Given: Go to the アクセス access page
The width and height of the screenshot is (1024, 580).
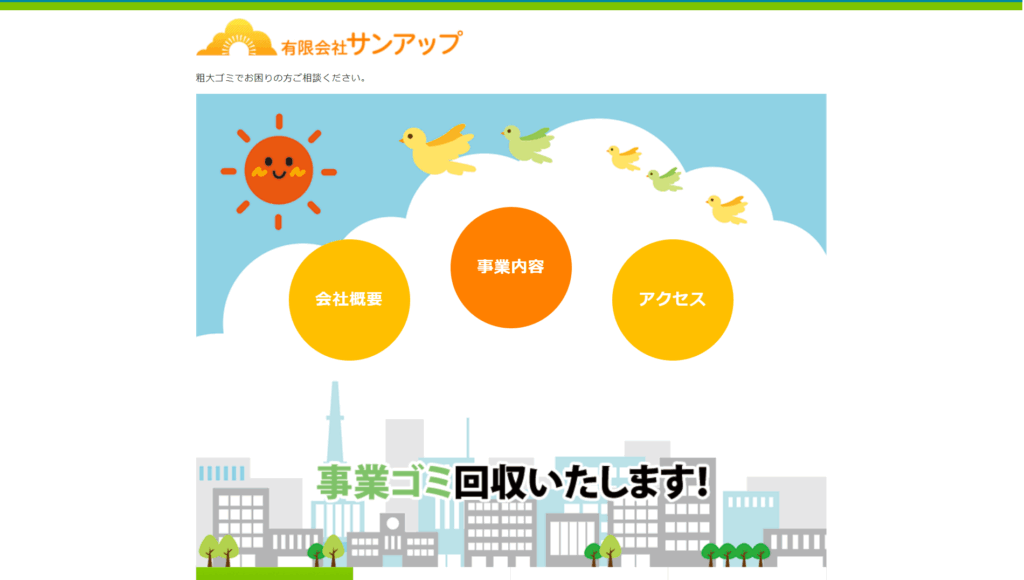Looking at the screenshot, I should click(672, 299).
